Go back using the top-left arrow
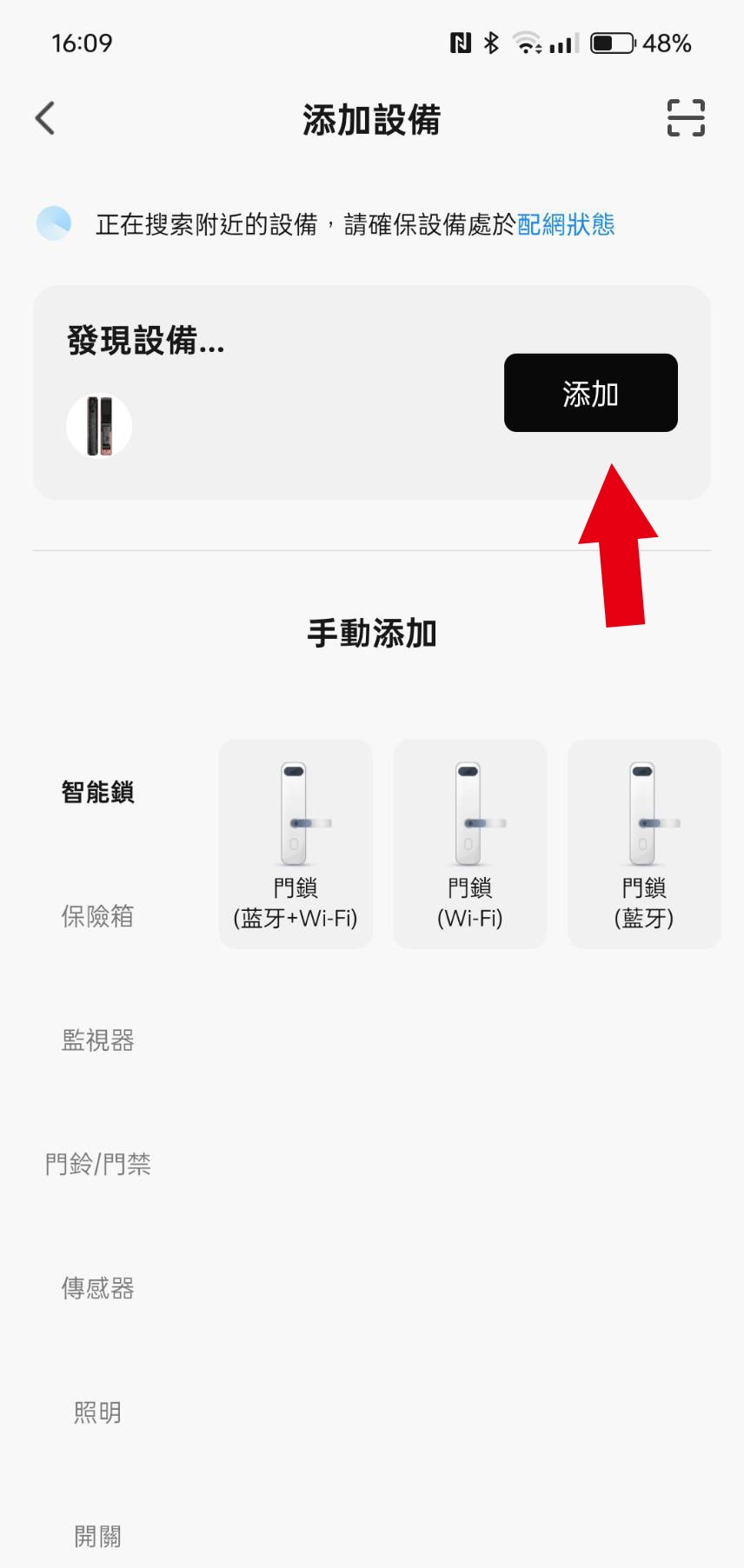 [x=45, y=118]
